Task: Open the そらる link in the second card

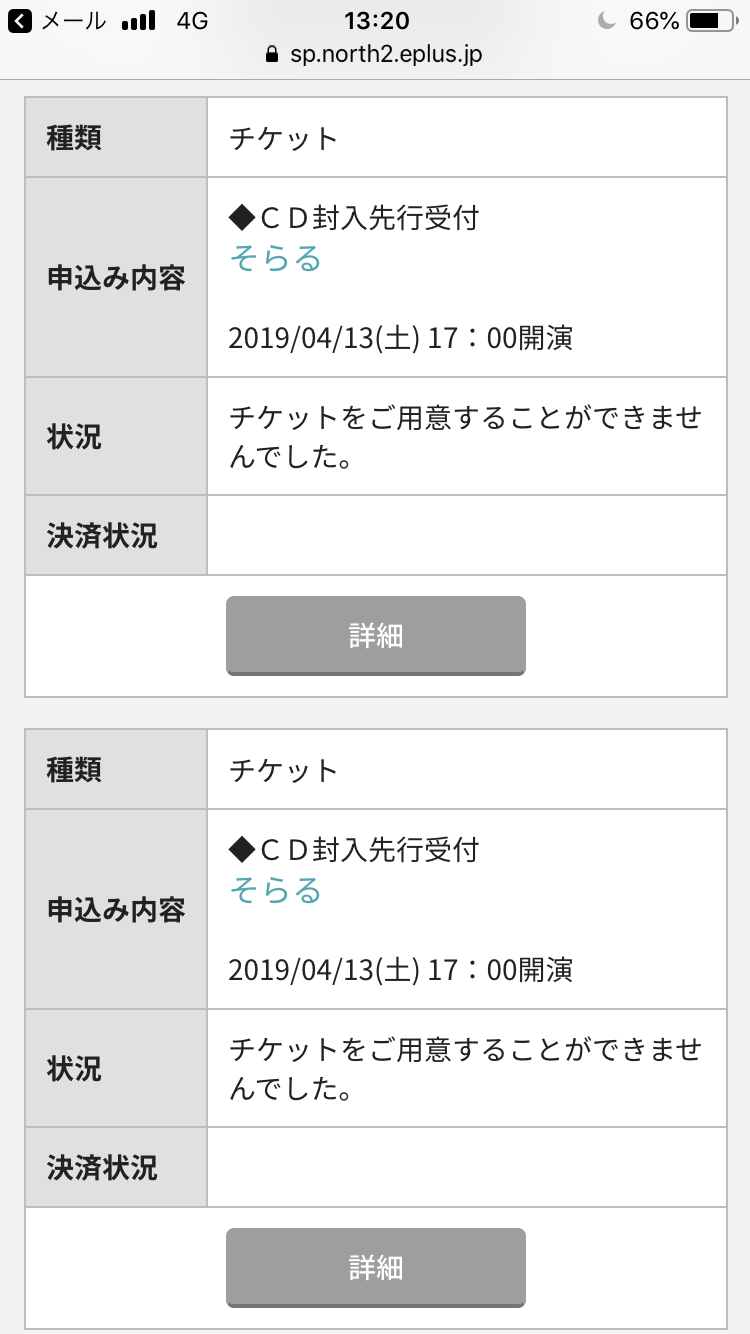Action: point(275,890)
